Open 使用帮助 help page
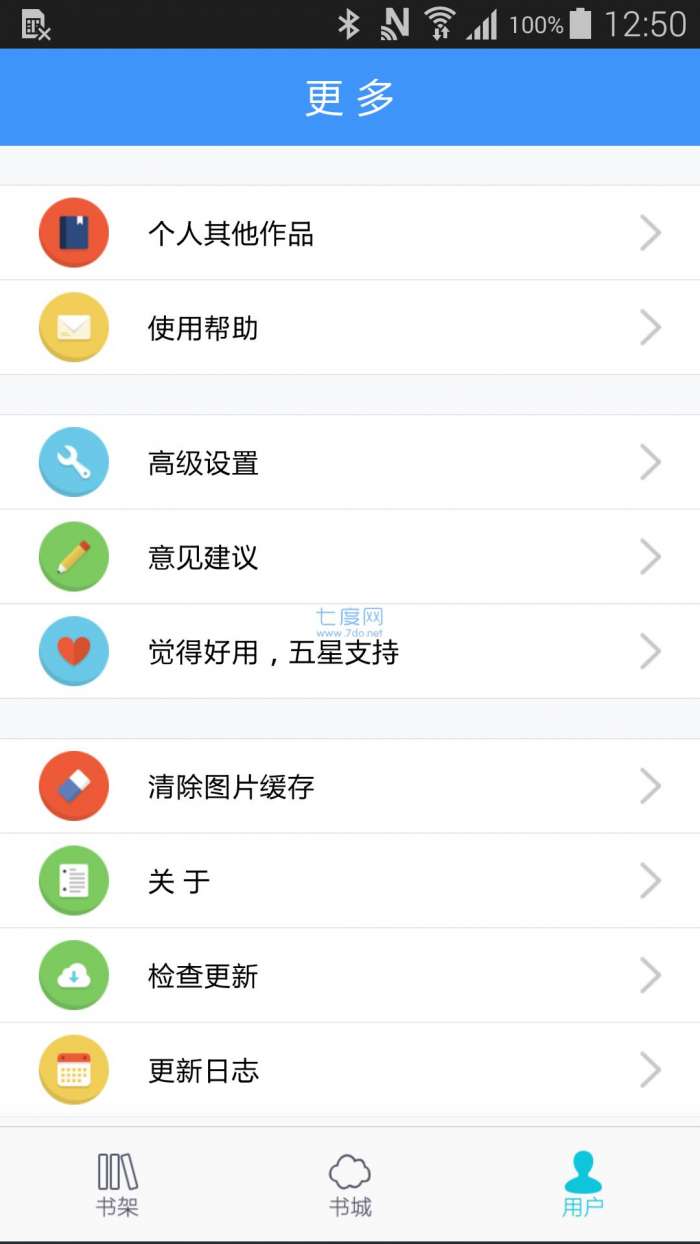This screenshot has width=700, height=1244. 350,328
